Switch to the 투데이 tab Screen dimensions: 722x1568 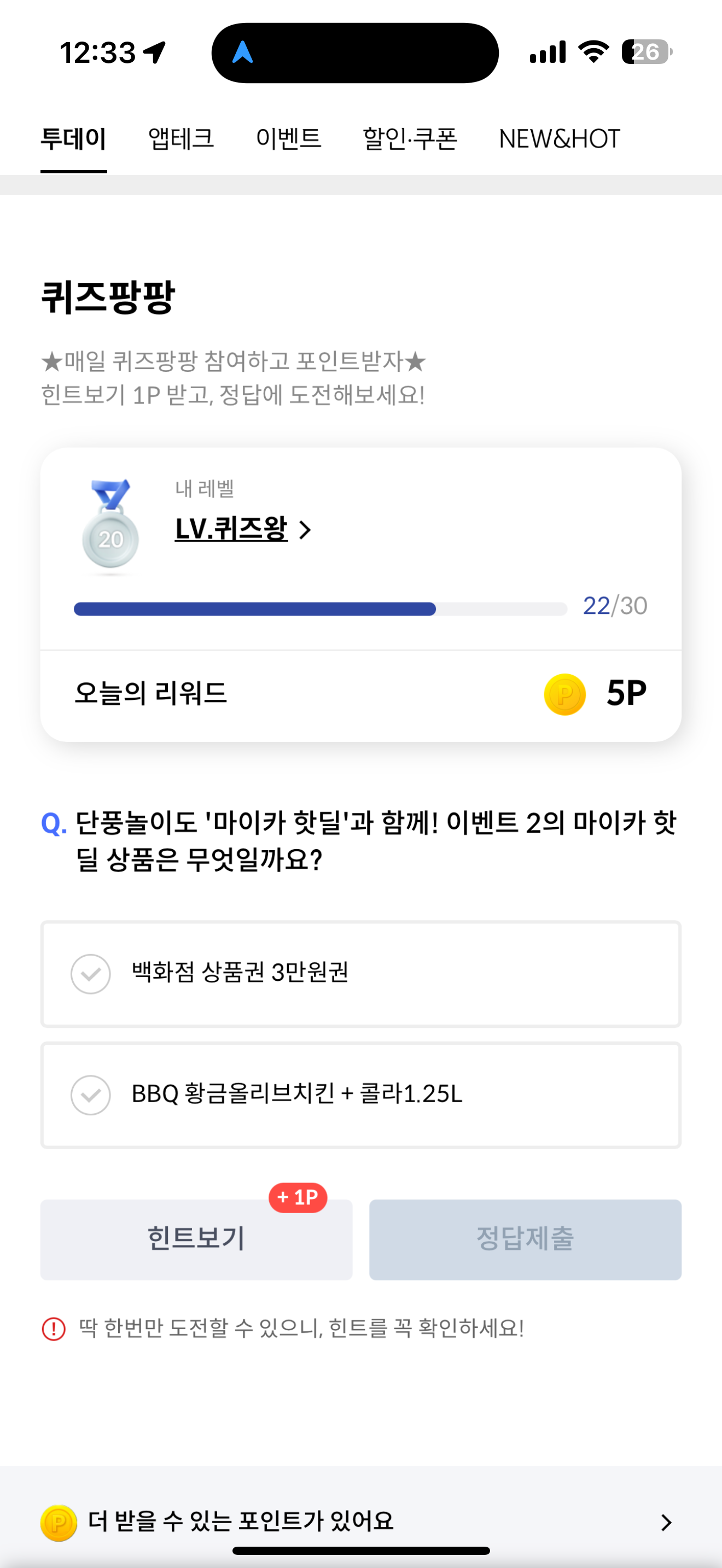74,139
